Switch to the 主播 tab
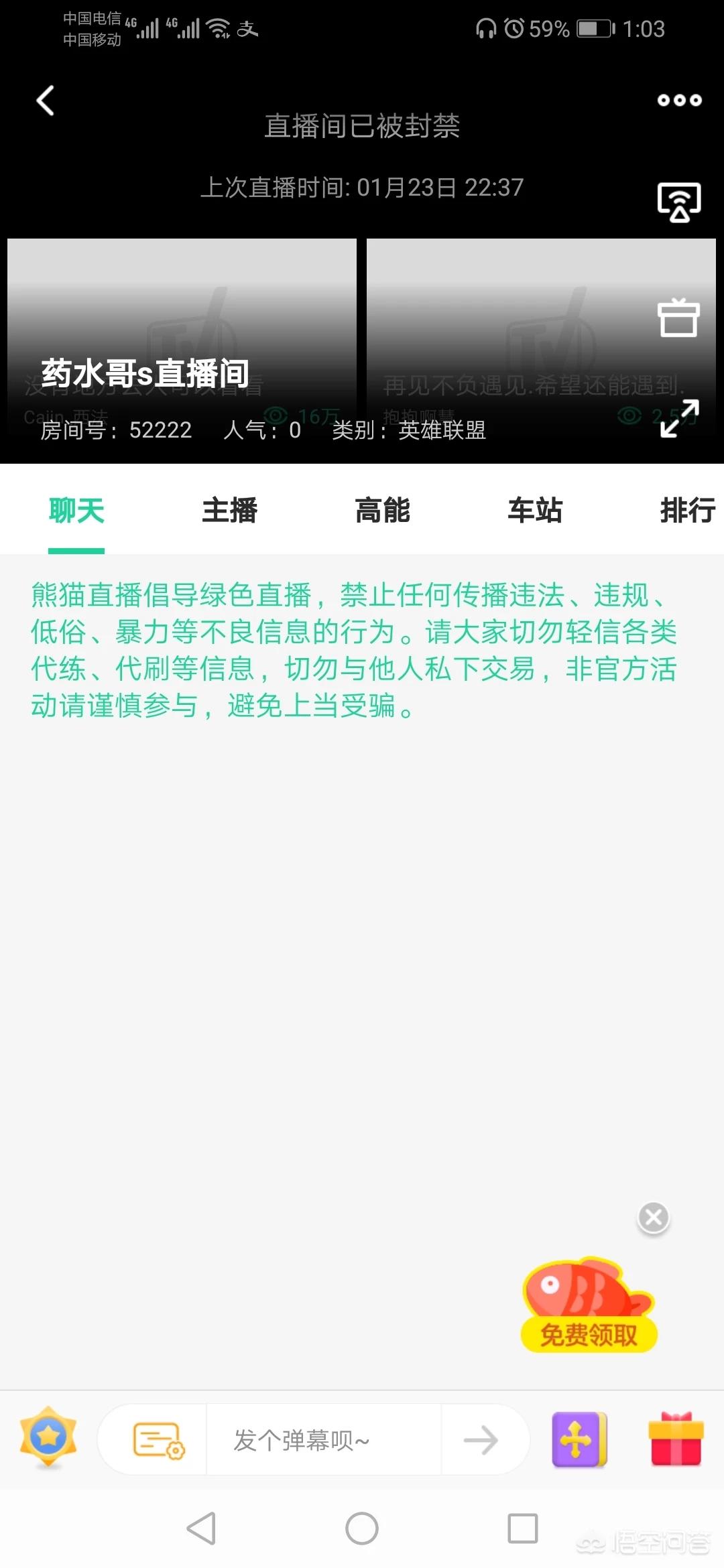724x1568 pixels. coord(230,511)
